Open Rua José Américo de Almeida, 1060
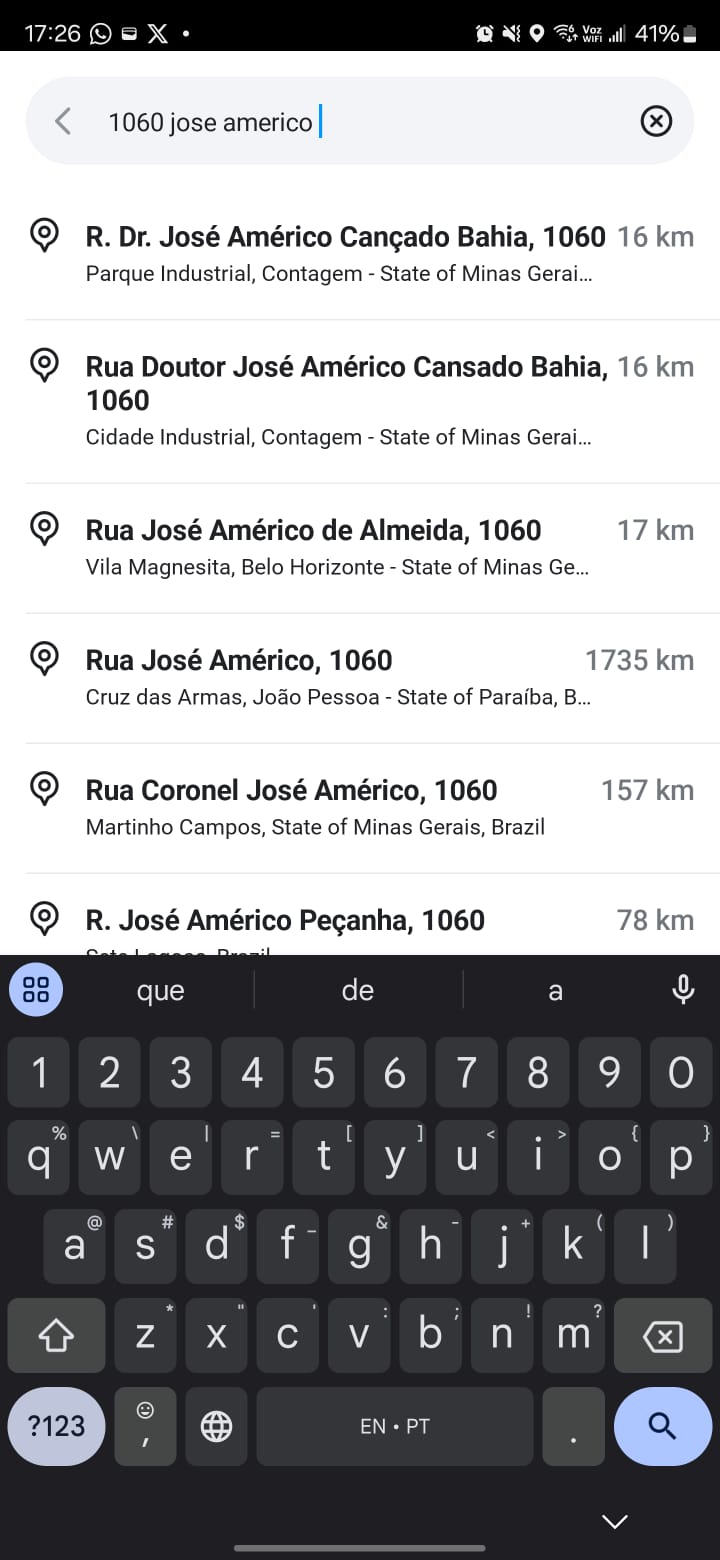Viewport: 720px width, 1560px height. 360,548
